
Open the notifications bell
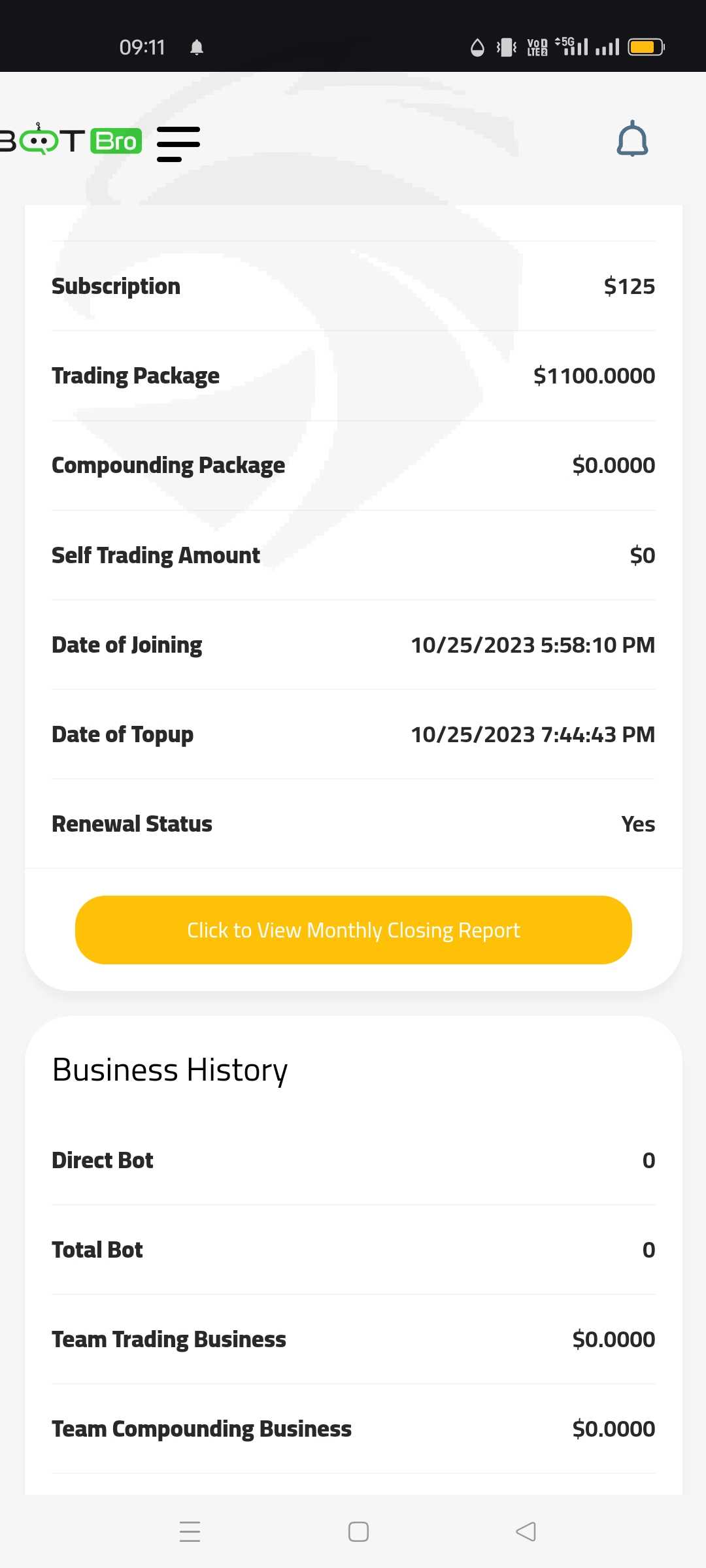pyautogui.click(x=632, y=139)
